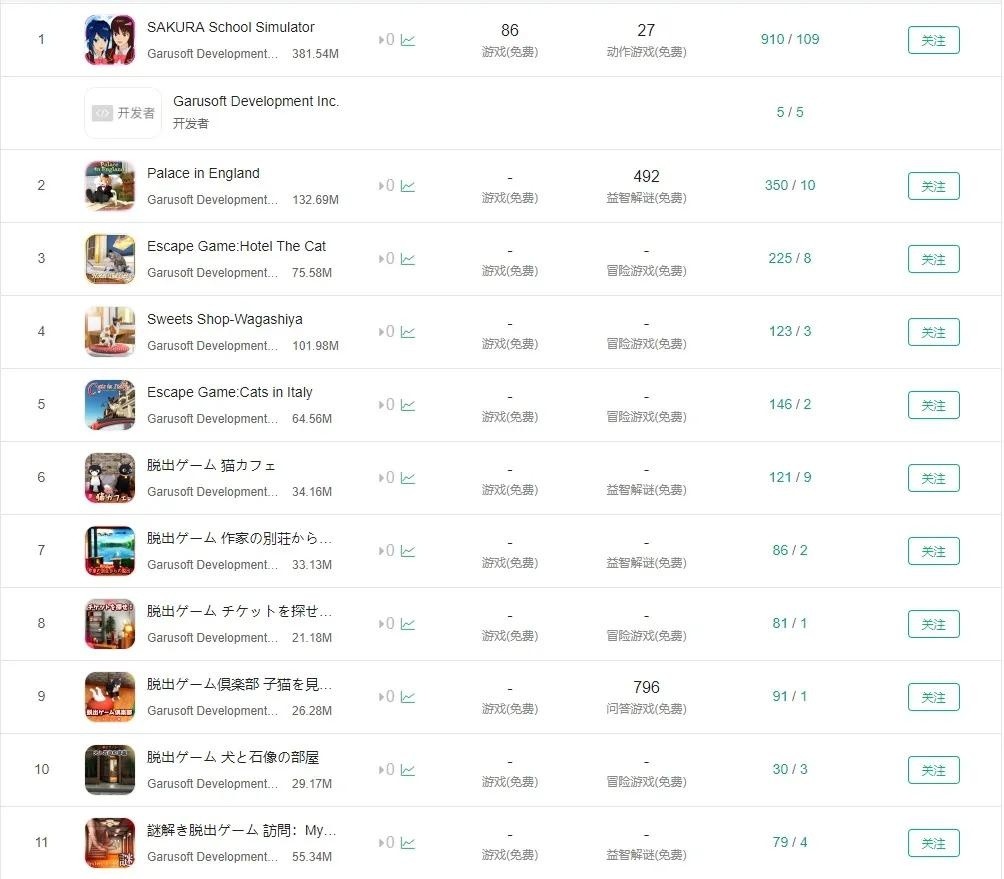Viewport: 1004px width, 879px height.
Task: Follow SAKURA School Simulator with 关注 button
Action: coord(933,40)
